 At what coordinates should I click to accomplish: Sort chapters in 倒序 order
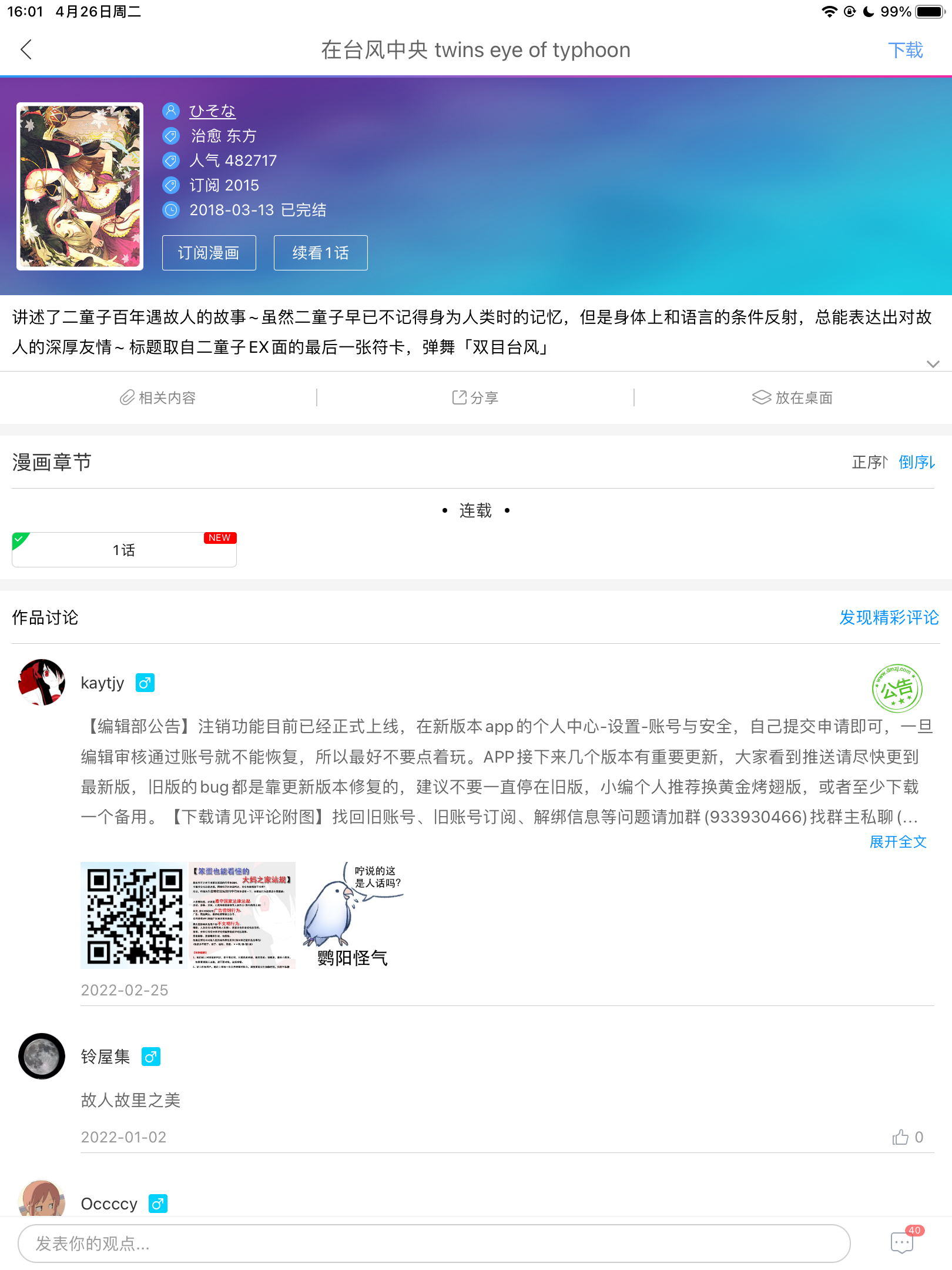(916, 462)
